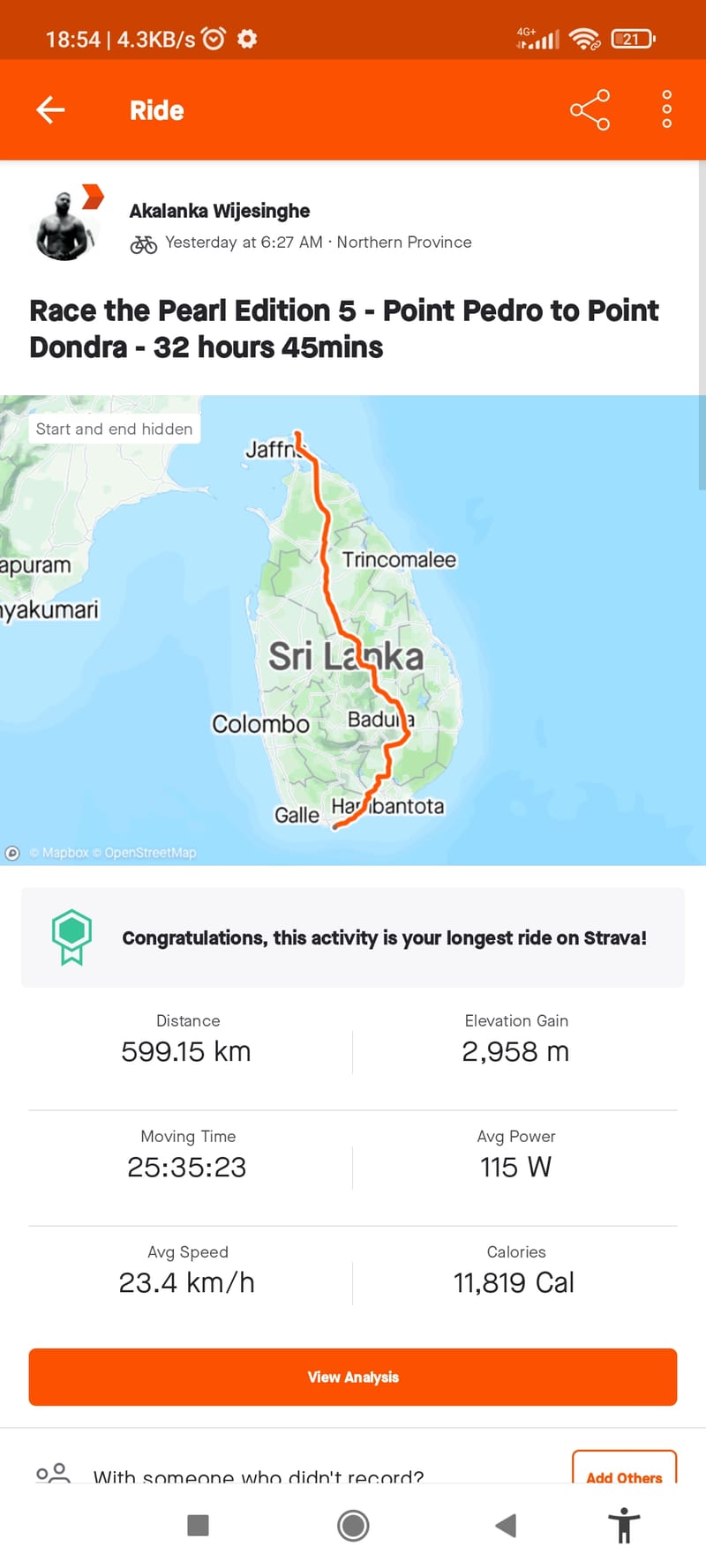Open the Ride title in the app bar
The width and height of the screenshot is (706, 1568).
tap(156, 109)
